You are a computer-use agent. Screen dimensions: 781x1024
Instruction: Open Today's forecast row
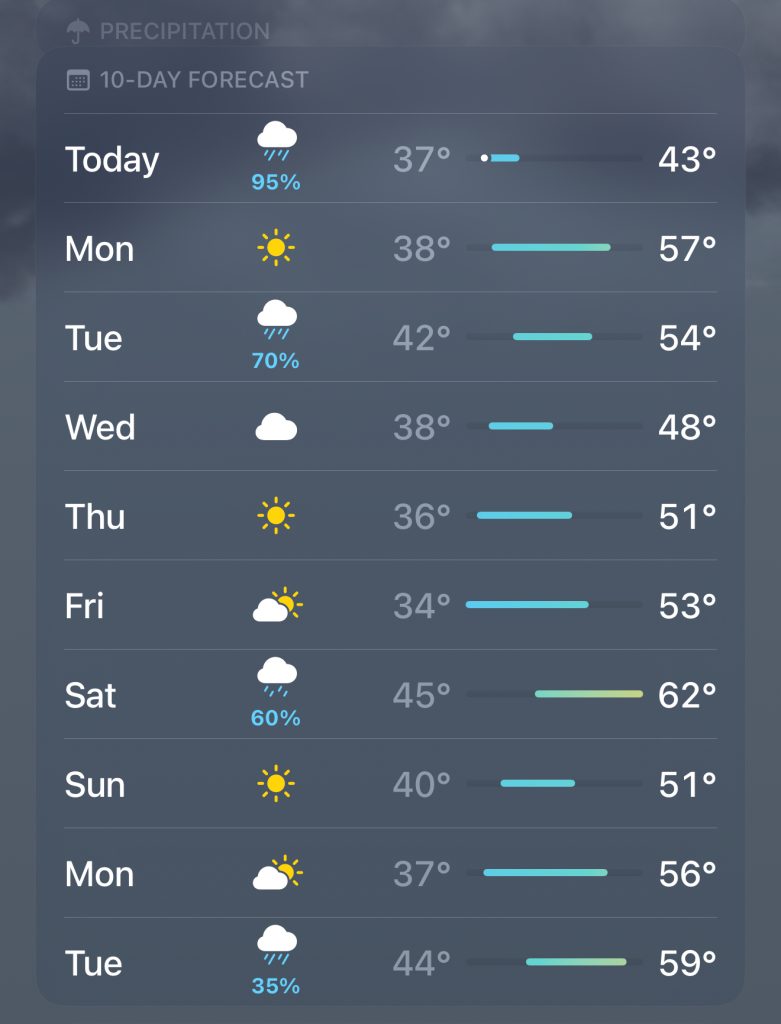click(x=390, y=159)
